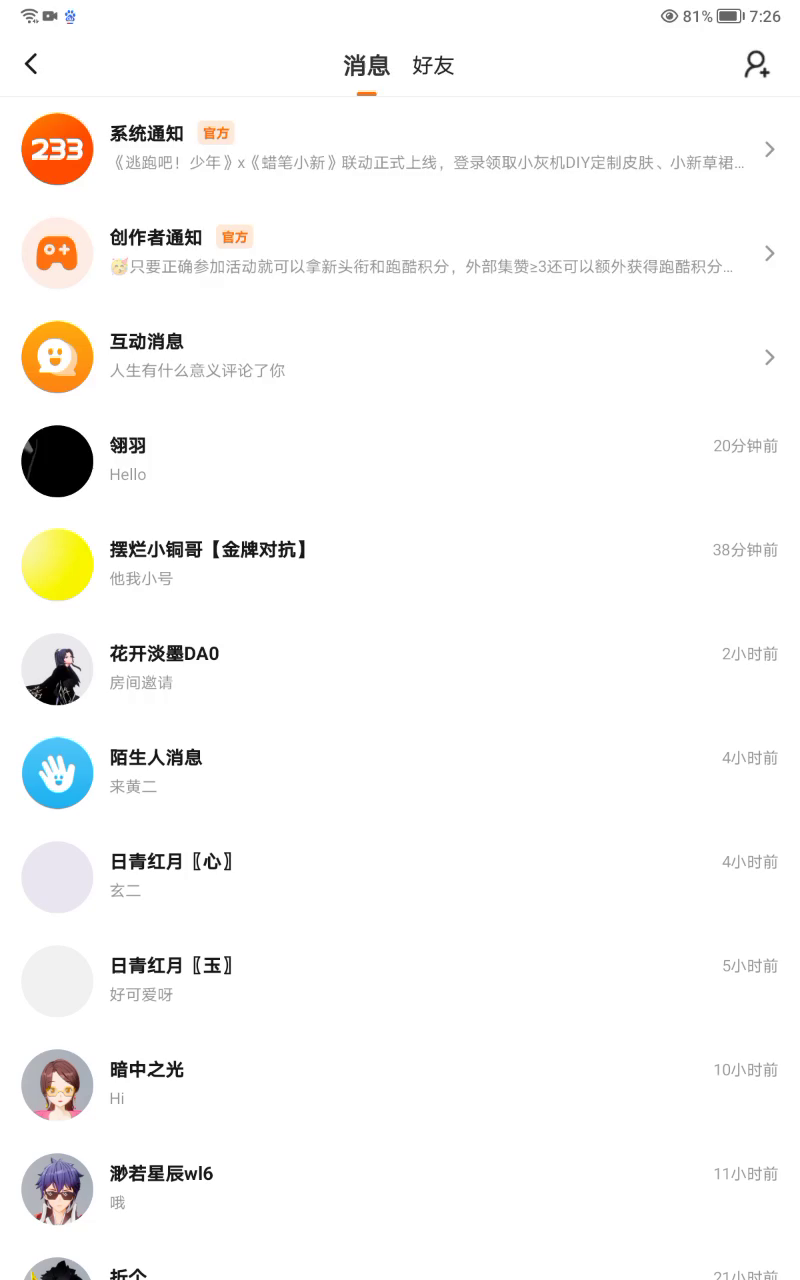Open chat with 摆烂小铜哥【金牌对抗】
Viewport: 800px width, 1280px height.
tap(400, 565)
